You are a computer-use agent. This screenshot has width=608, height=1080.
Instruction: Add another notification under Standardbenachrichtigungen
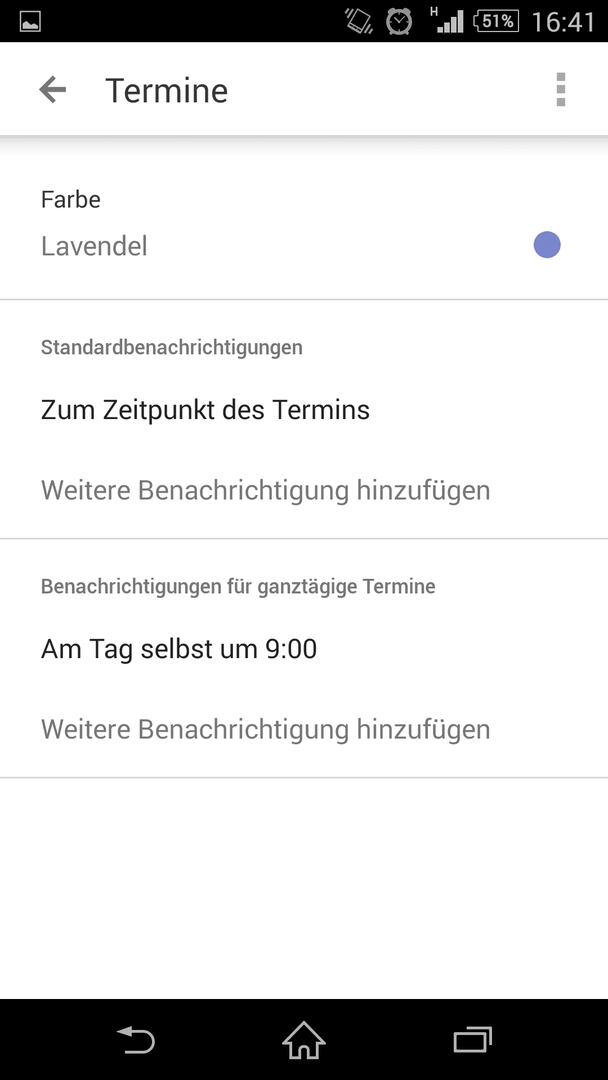point(304,490)
